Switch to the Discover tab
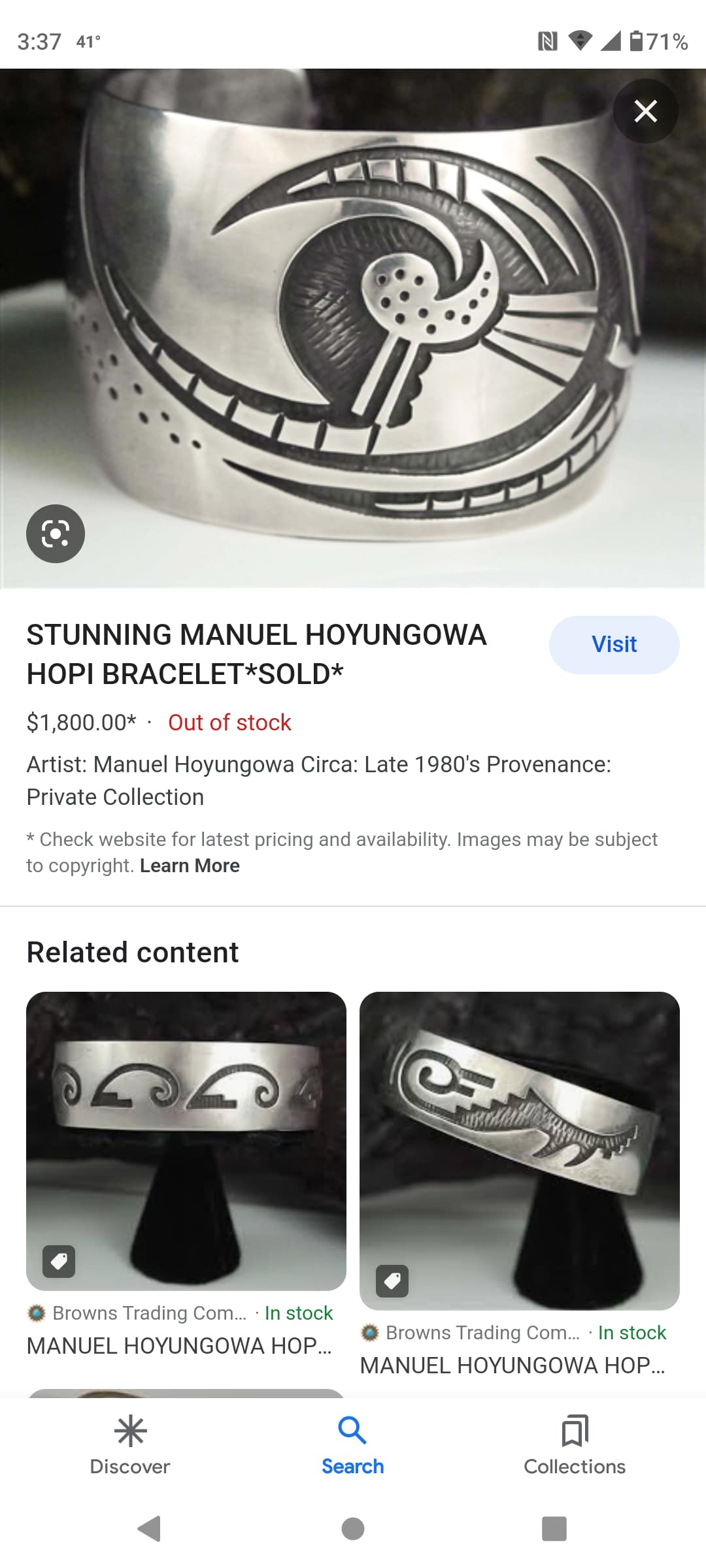The height and width of the screenshot is (1568, 706). click(x=130, y=1445)
